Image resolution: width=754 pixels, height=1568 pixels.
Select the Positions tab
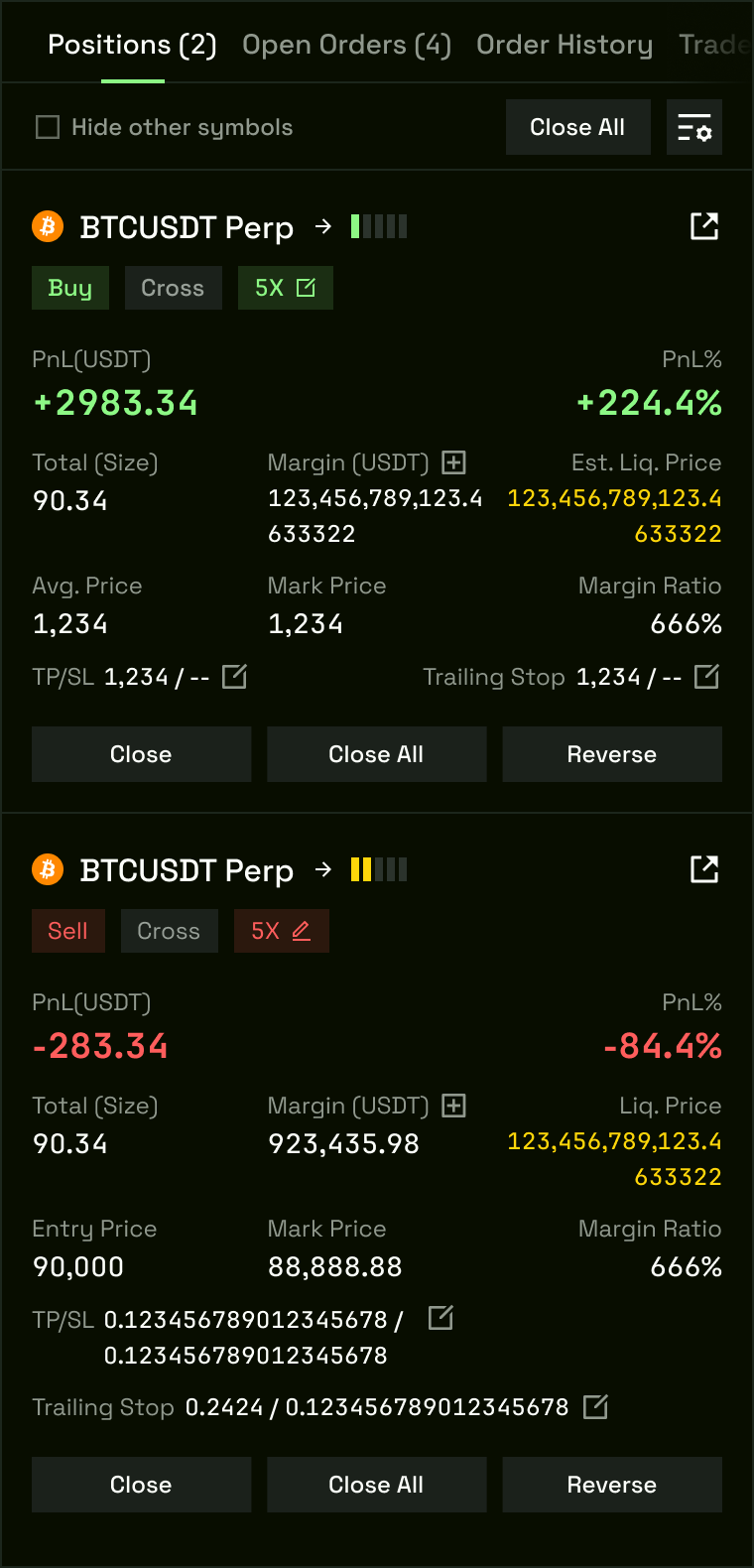[x=130, y=45]
